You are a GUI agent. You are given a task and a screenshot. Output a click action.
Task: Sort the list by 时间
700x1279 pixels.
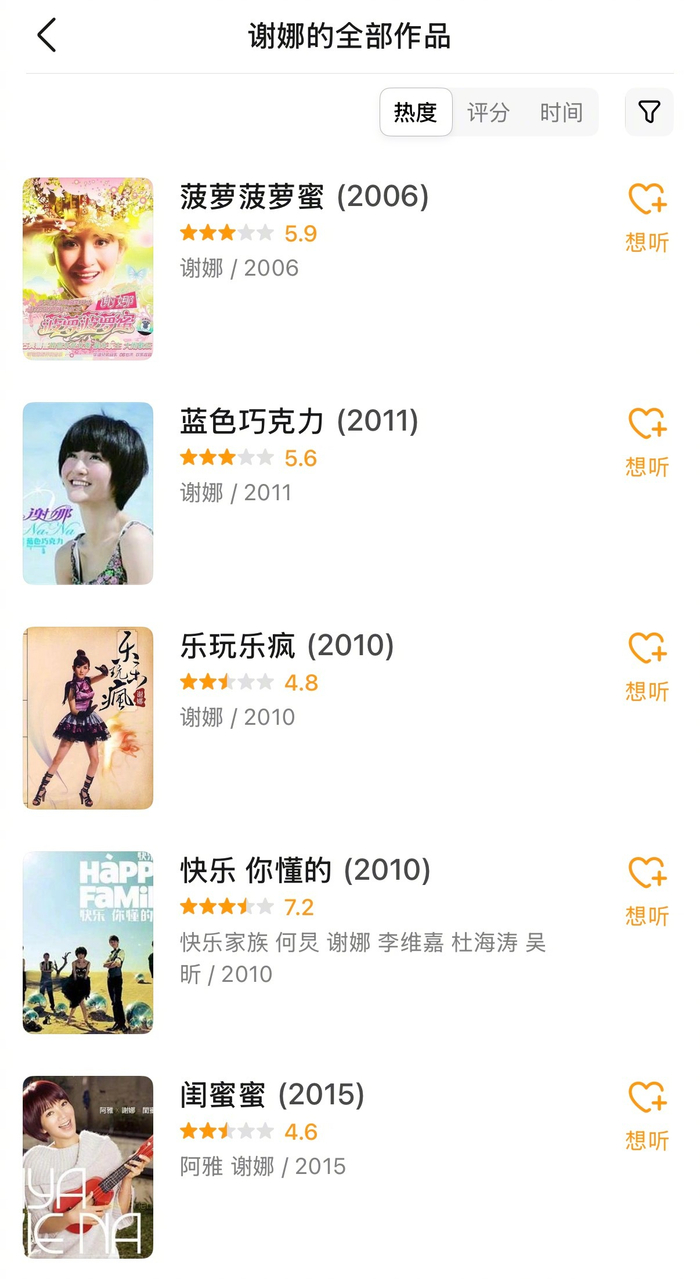[x=561, y=112]
